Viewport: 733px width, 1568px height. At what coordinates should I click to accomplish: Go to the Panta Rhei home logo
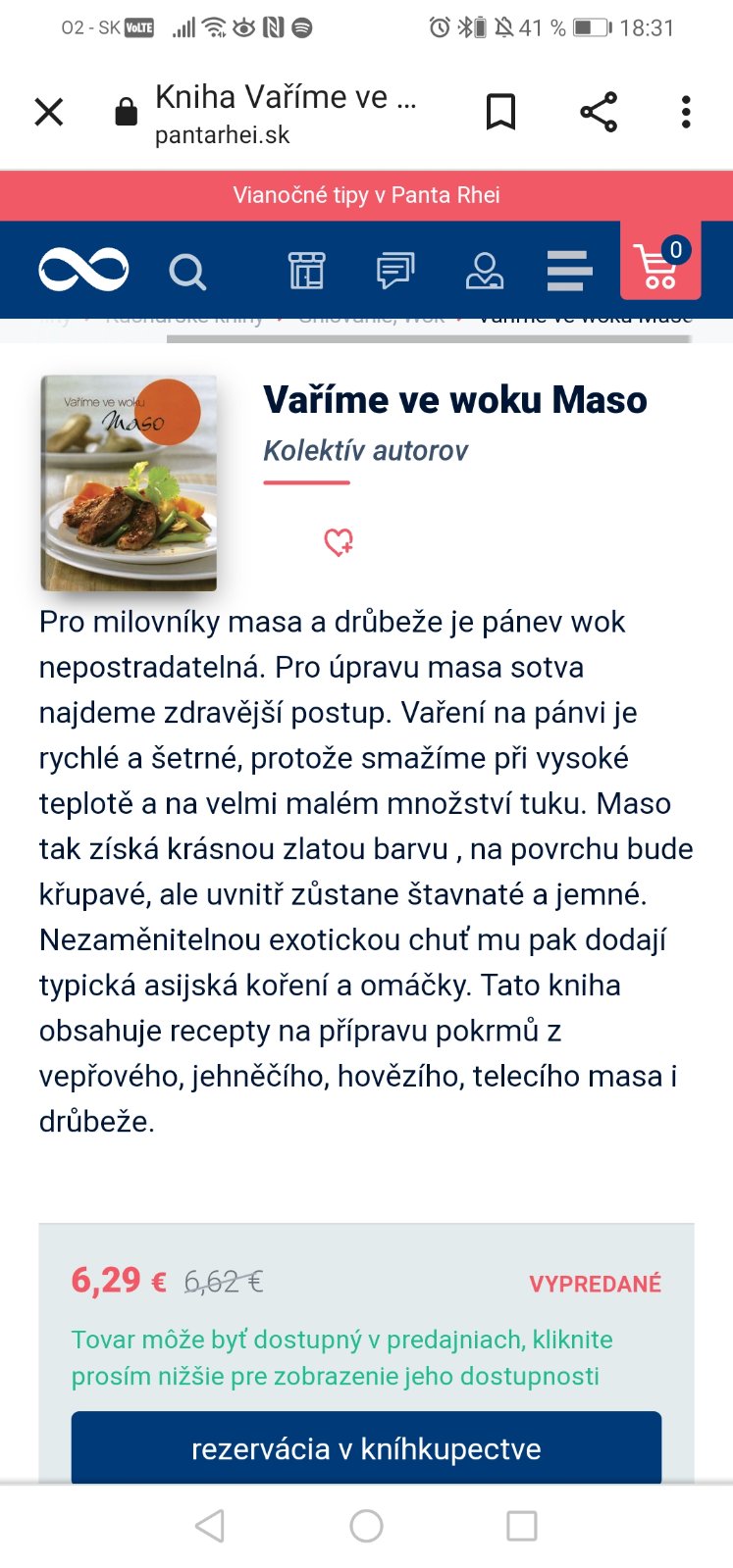83,270
